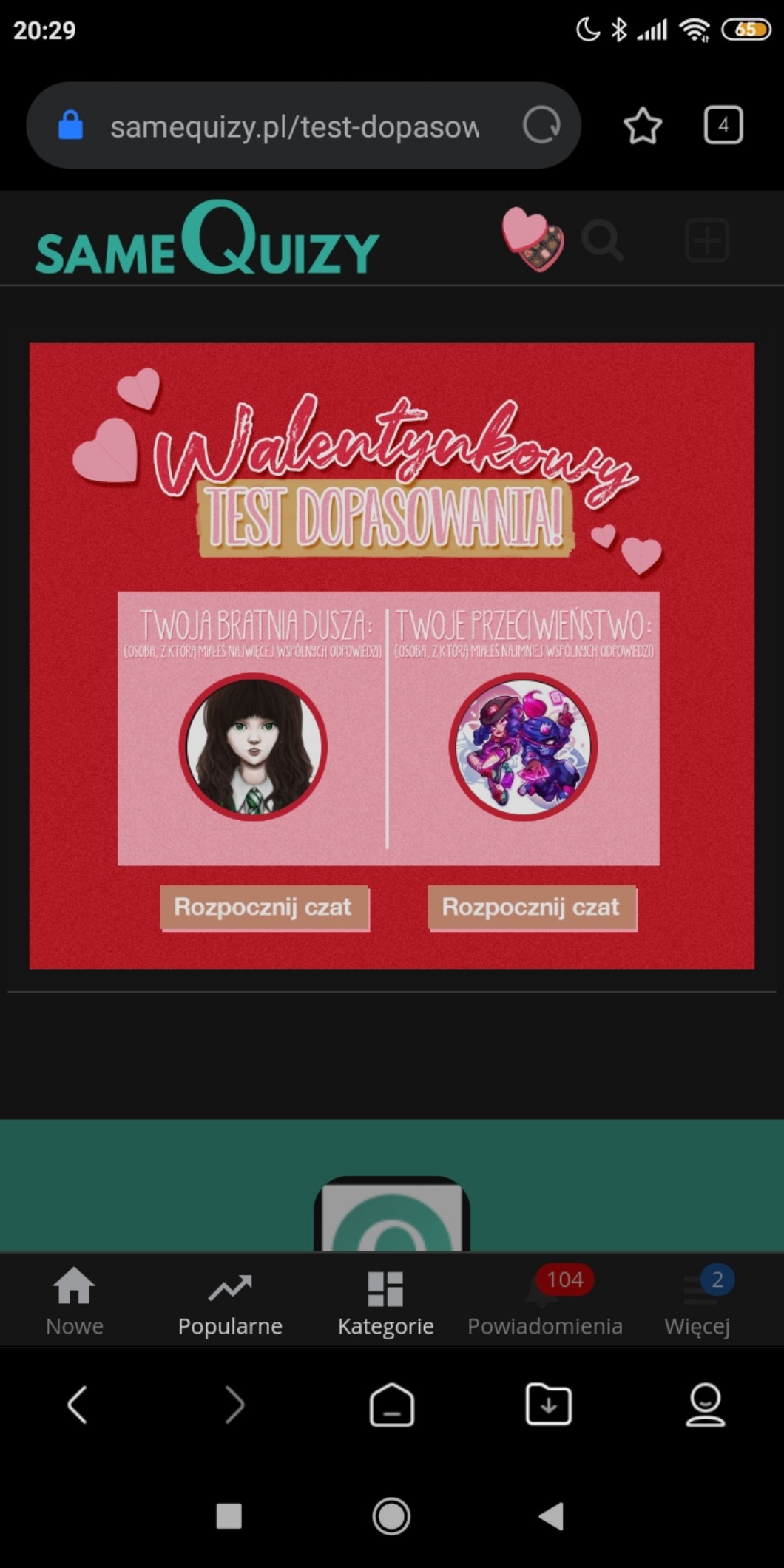Tap the plus icon to create a quiz
Viewport: 784px width, 1568px height.
[x=707, y=240]
